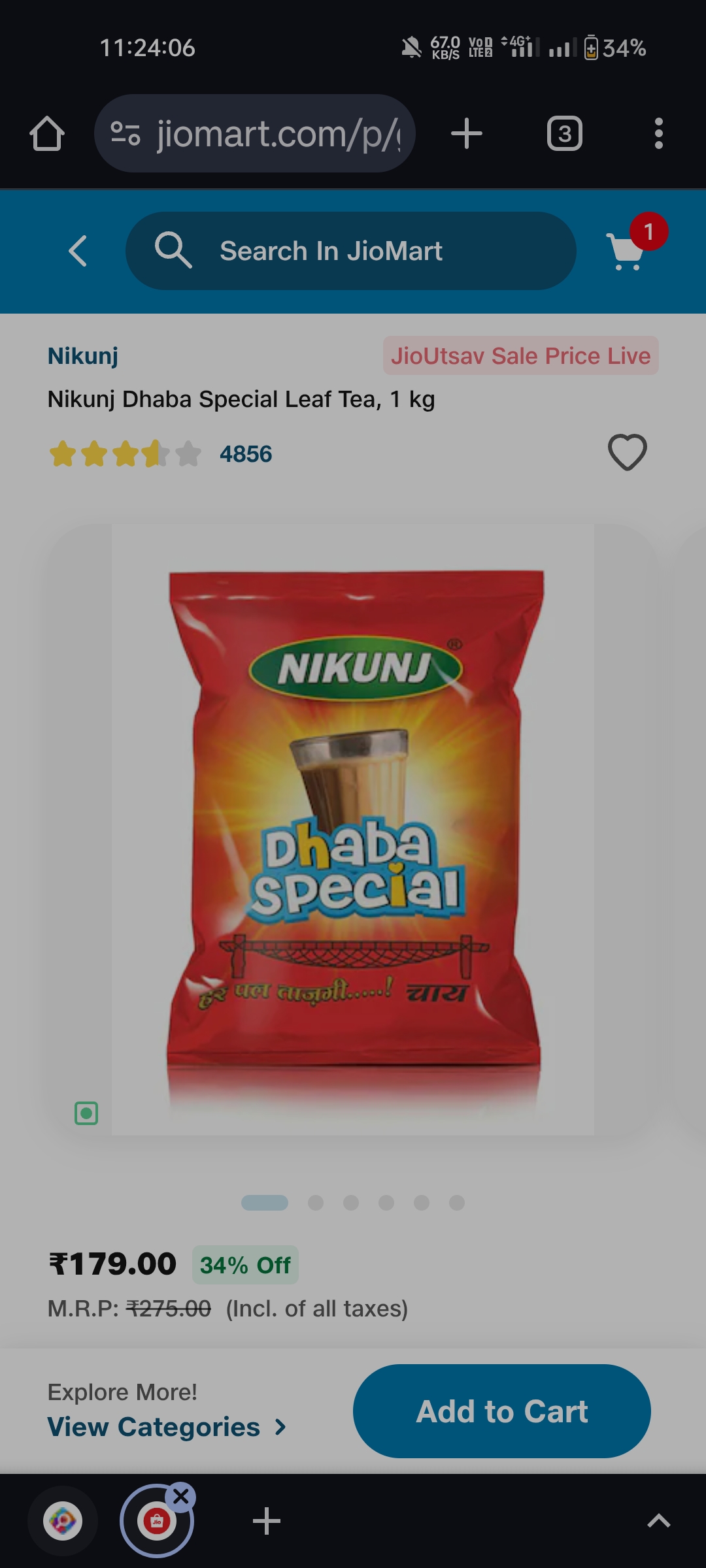Open browser overflow menu
706x1568 pixels.
point(658,134)
